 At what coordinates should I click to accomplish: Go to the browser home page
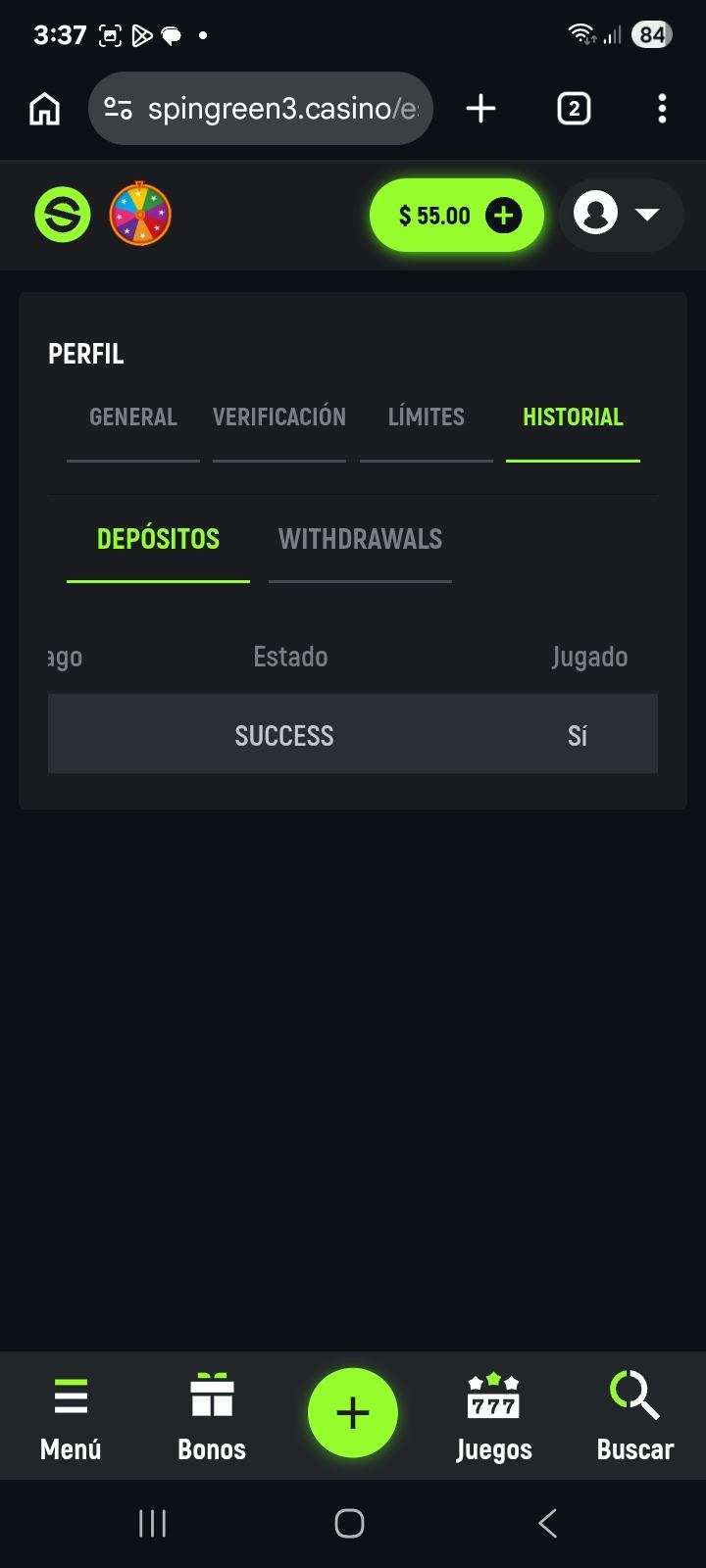click(x=45, y=109)
